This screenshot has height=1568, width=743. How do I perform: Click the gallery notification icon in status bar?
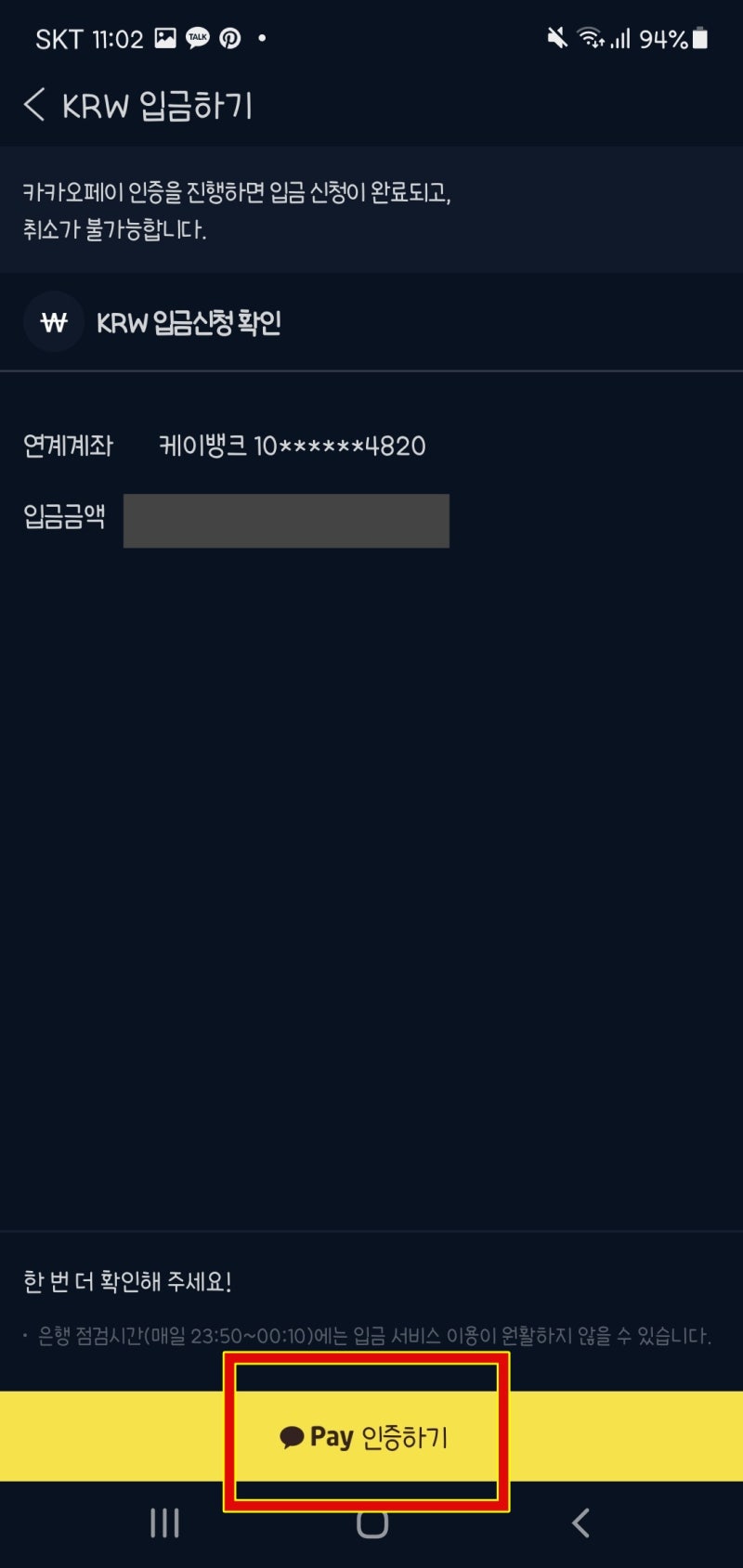[x=163, y=38]
